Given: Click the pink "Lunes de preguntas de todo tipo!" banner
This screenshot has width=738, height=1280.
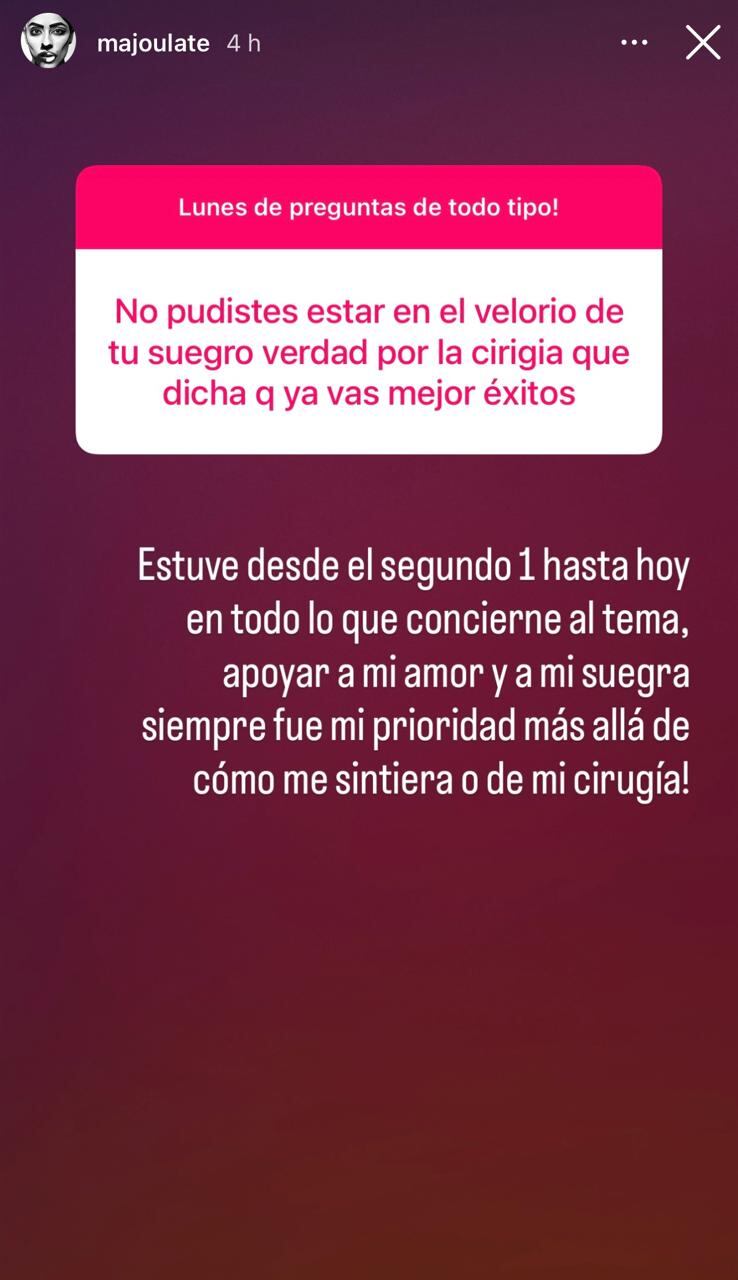Looking at the screenshot, I should coord(368,208).
